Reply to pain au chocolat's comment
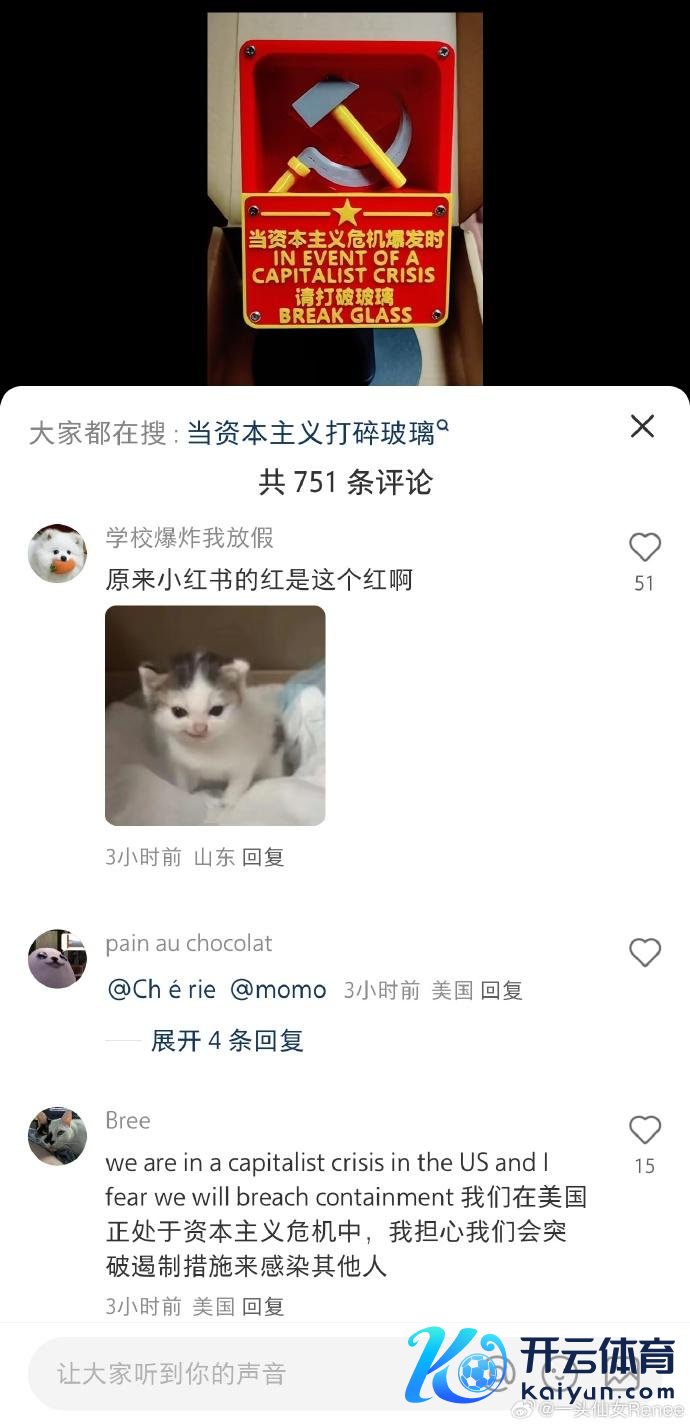 click(x=501, y=990)
